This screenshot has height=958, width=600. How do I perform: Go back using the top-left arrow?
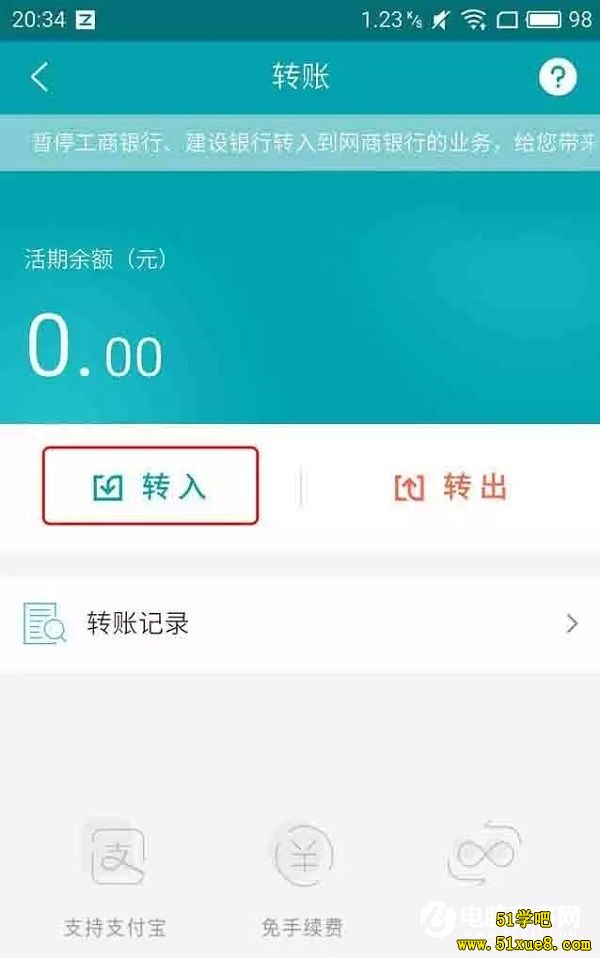tap(39, 77)
